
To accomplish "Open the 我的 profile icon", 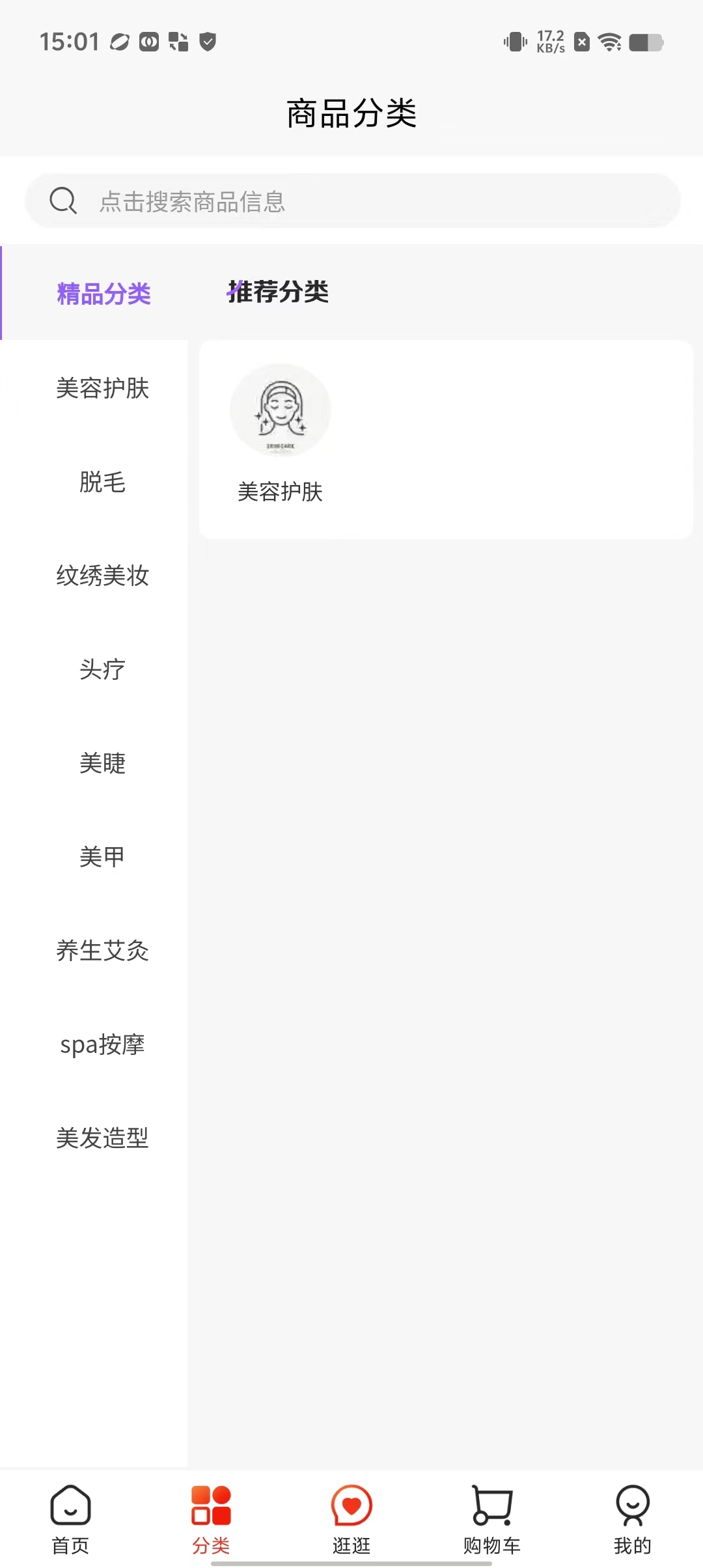I will (x=631, y=1511).
